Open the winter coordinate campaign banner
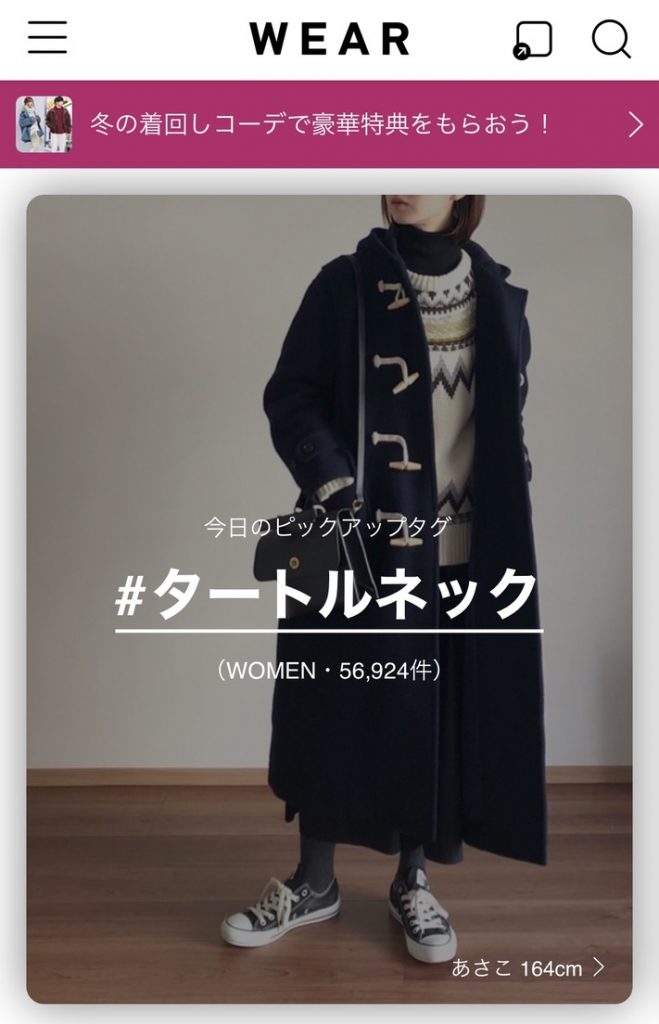The width and height of the screenshot is (659, 1024). [329, 124]
